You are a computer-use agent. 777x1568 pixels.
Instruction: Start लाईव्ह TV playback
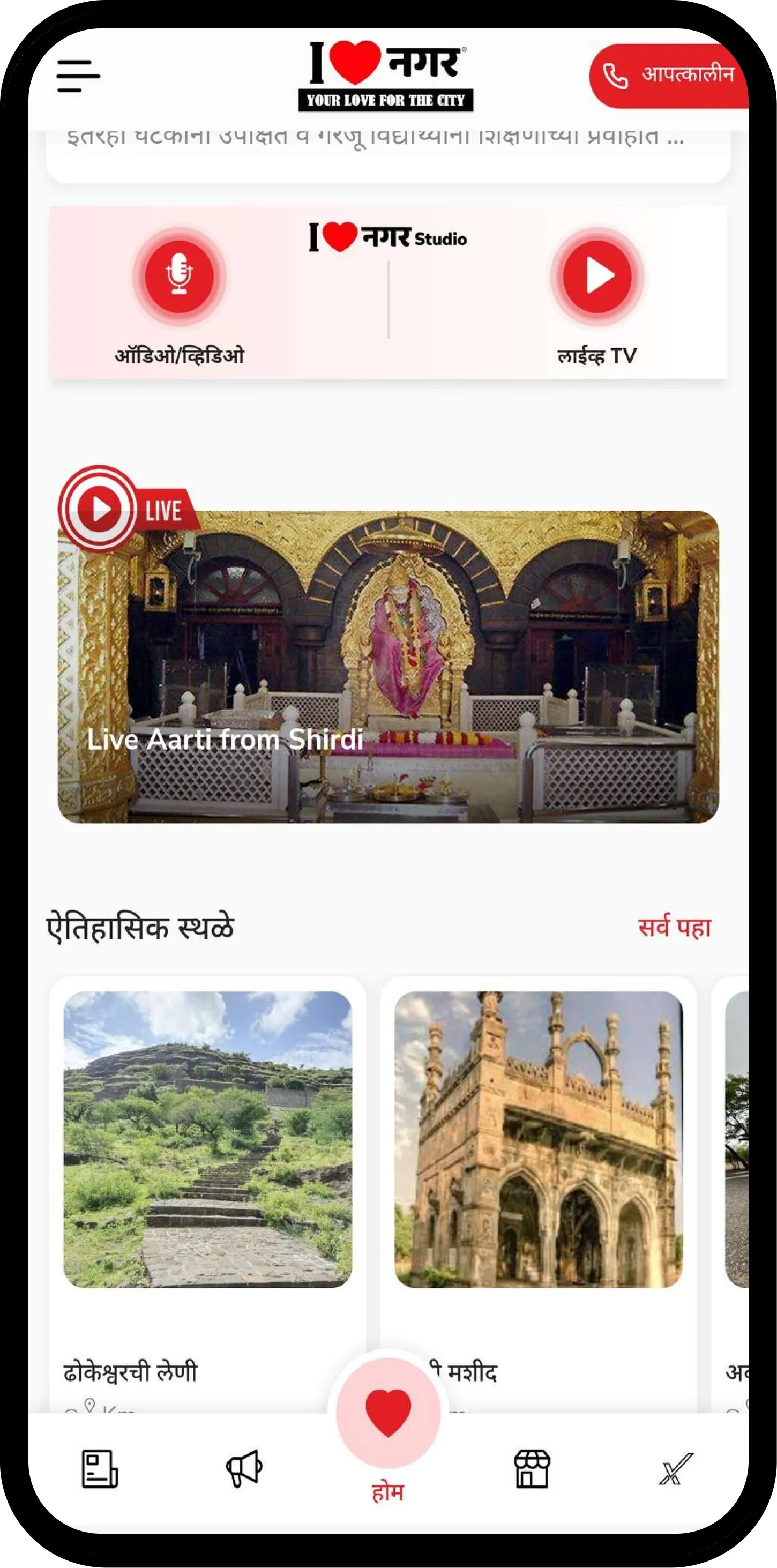coord(597,276)
